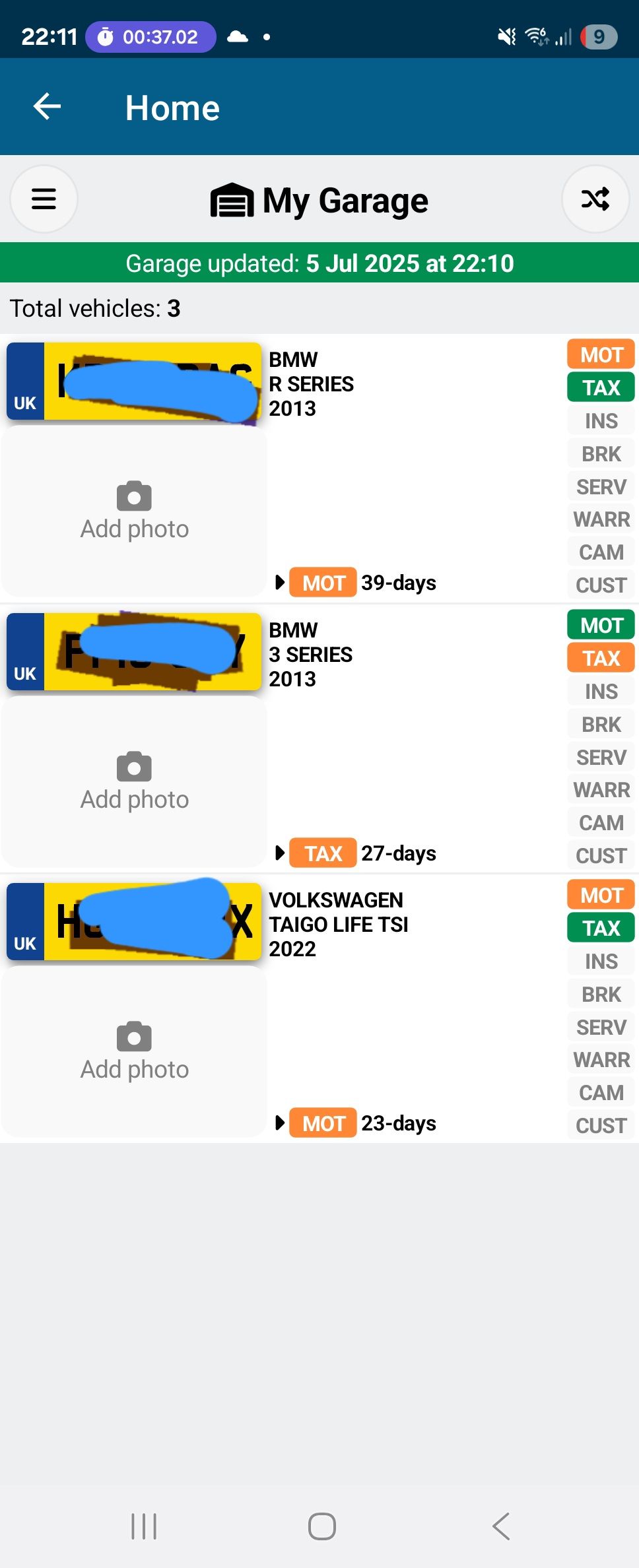Open the hamburger menu in My Garage
Image resolution: width=639 pixels, height=1568 pixels.
tap(44, 199)
